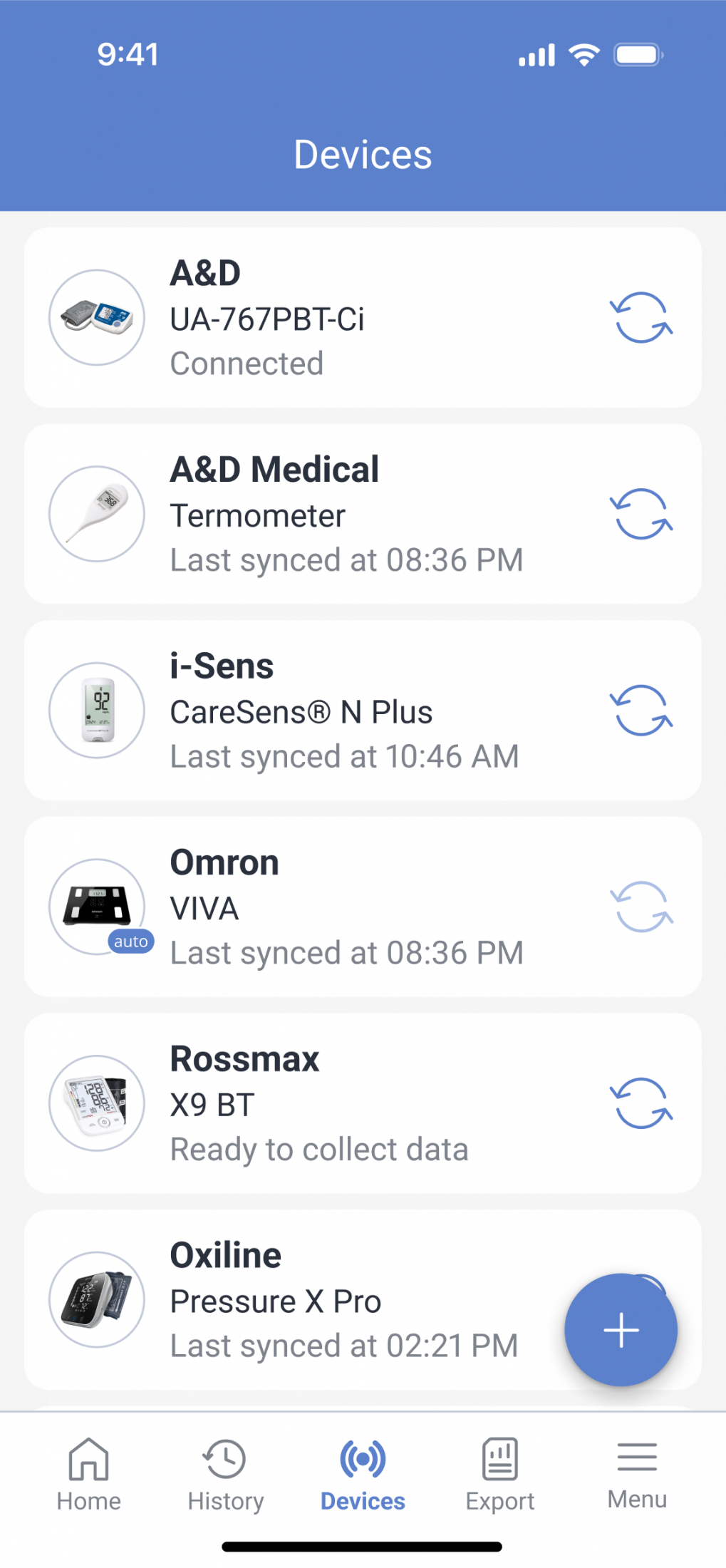Image resolution: width=726 pixels, height=1568 pixels.
Task: Open the A&D UA-767PBT-Ci device card
Action: (363, 318)
